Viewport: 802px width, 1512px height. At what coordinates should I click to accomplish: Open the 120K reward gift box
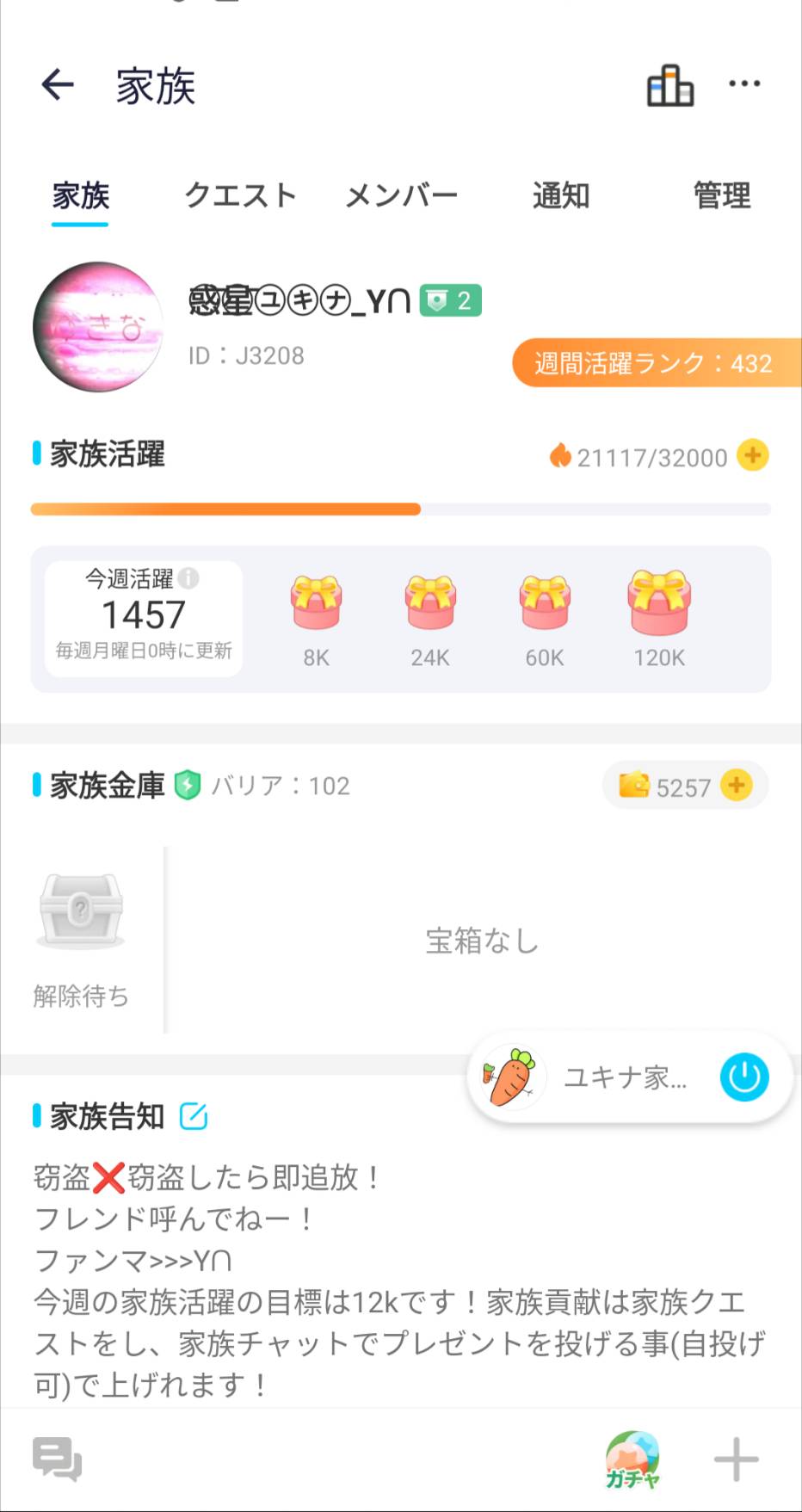tap(659, 602)
